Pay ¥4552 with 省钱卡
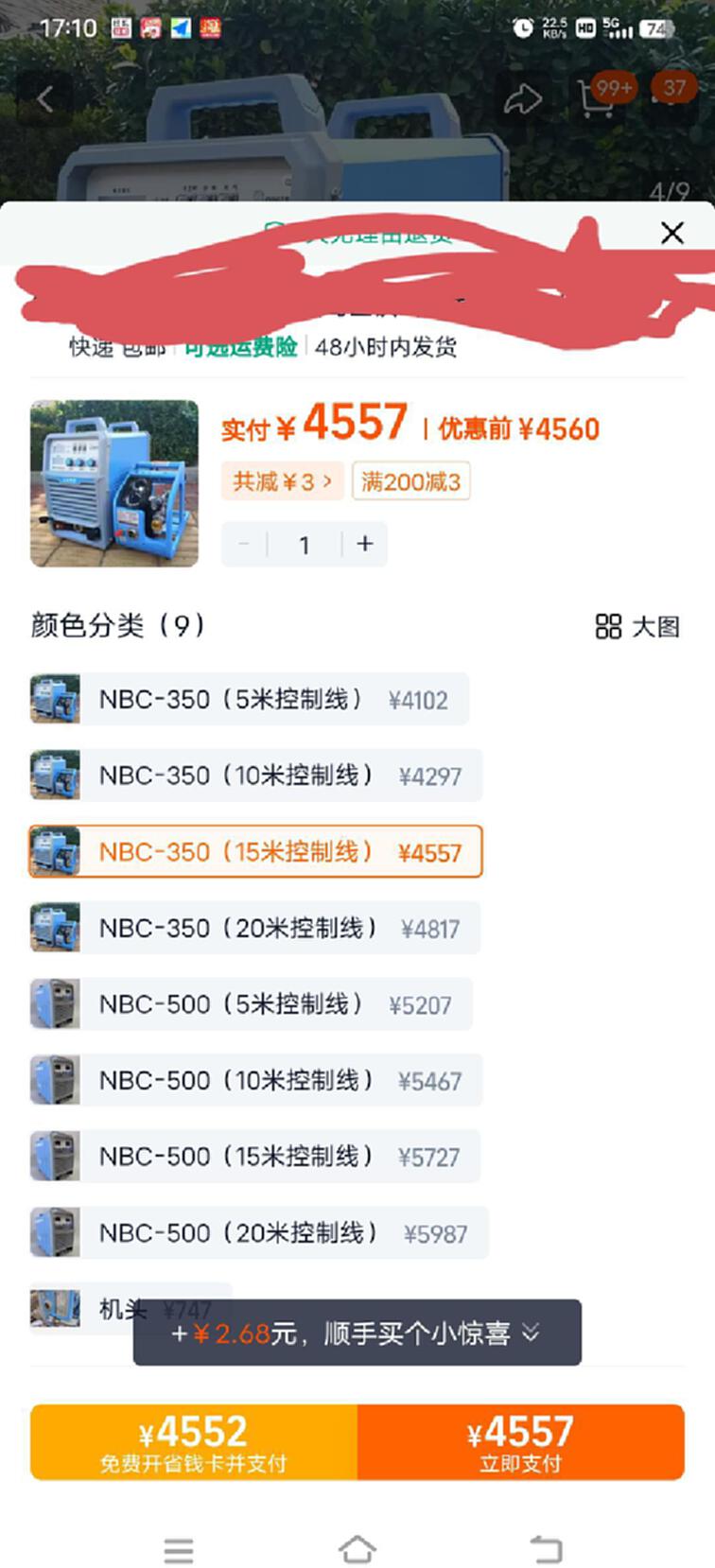The height and width of the screenshot is (1568, 715). click(x=194, y=1442)
